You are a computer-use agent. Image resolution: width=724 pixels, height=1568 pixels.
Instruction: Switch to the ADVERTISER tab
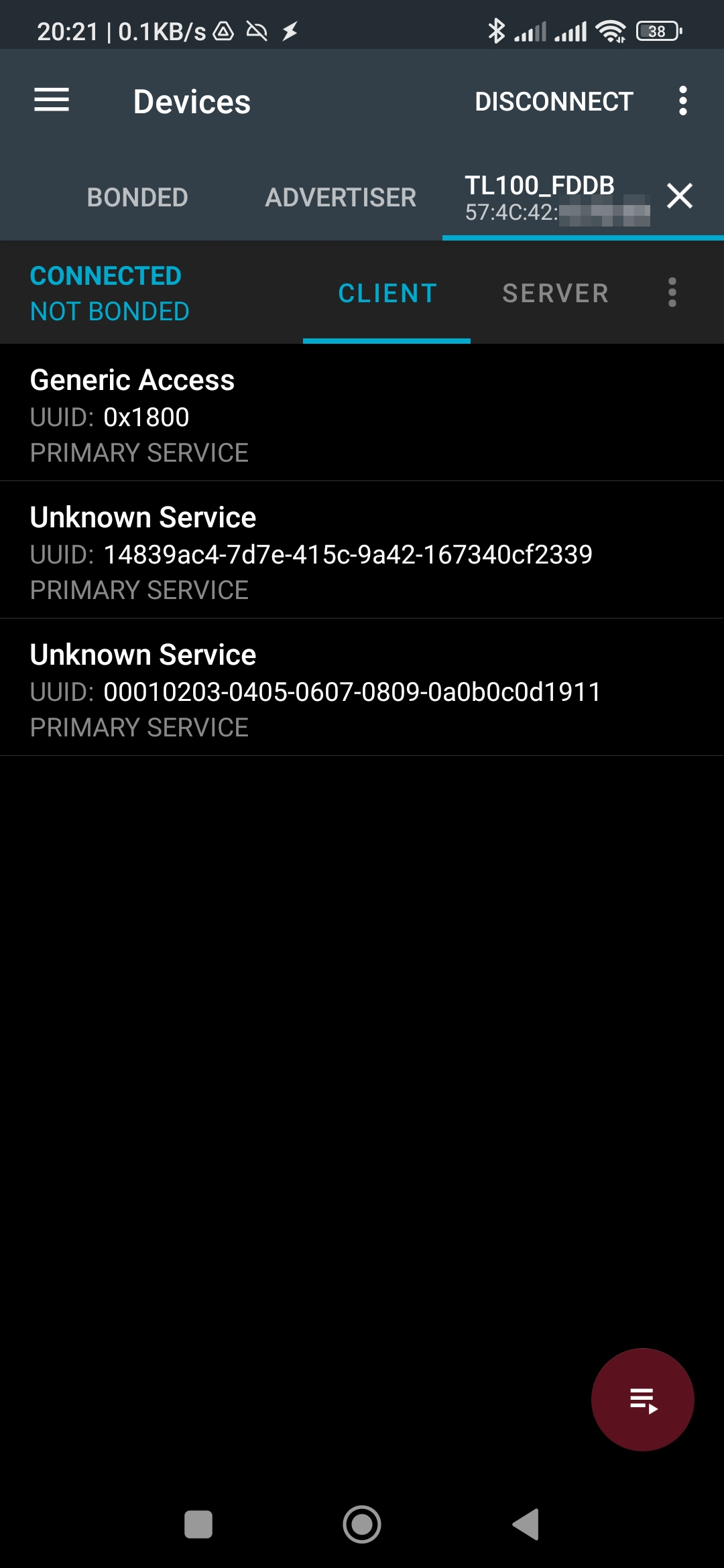pos(341,198)
